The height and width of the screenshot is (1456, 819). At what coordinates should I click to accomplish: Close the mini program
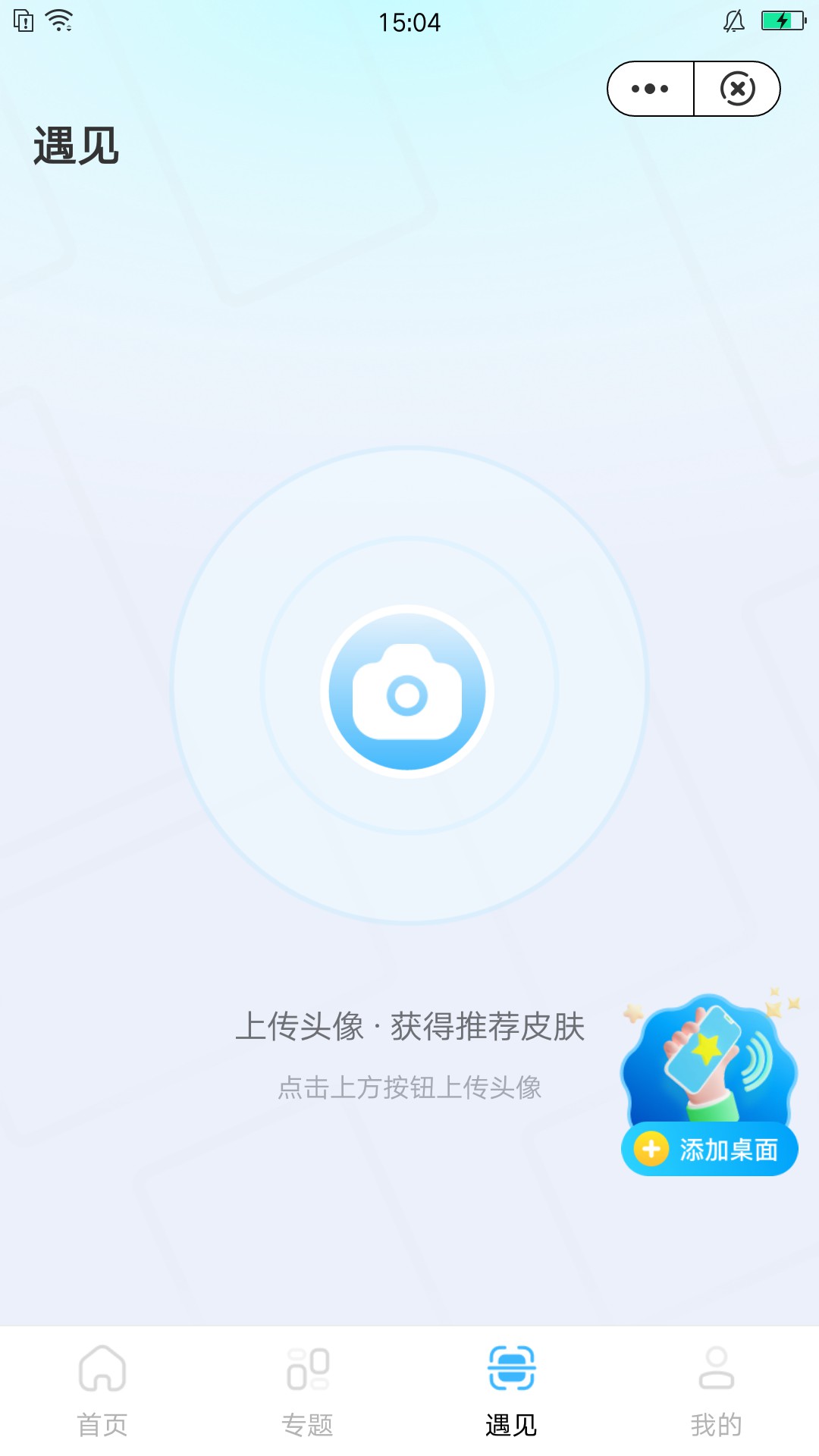(737, 89)
